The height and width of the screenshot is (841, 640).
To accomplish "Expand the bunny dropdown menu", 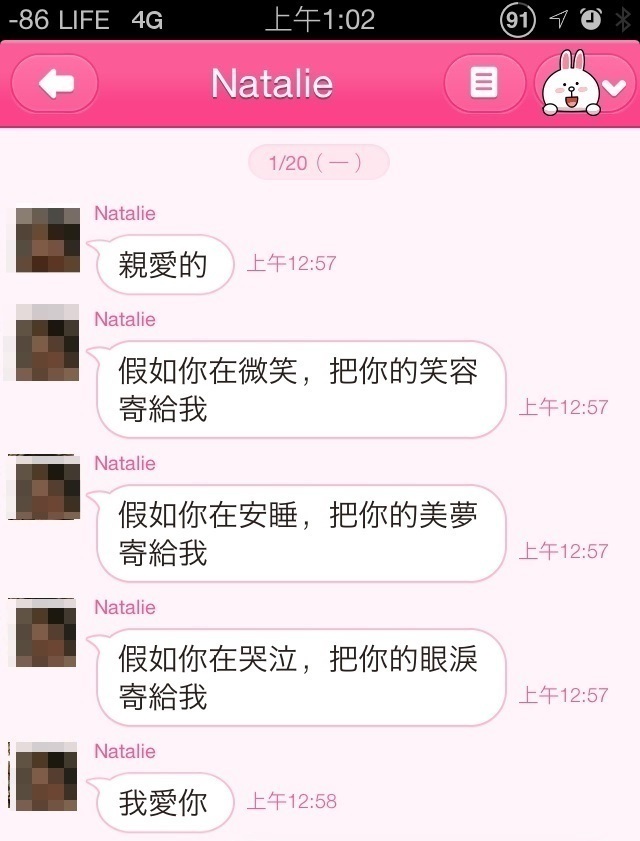I will click(x=586, y=84).
